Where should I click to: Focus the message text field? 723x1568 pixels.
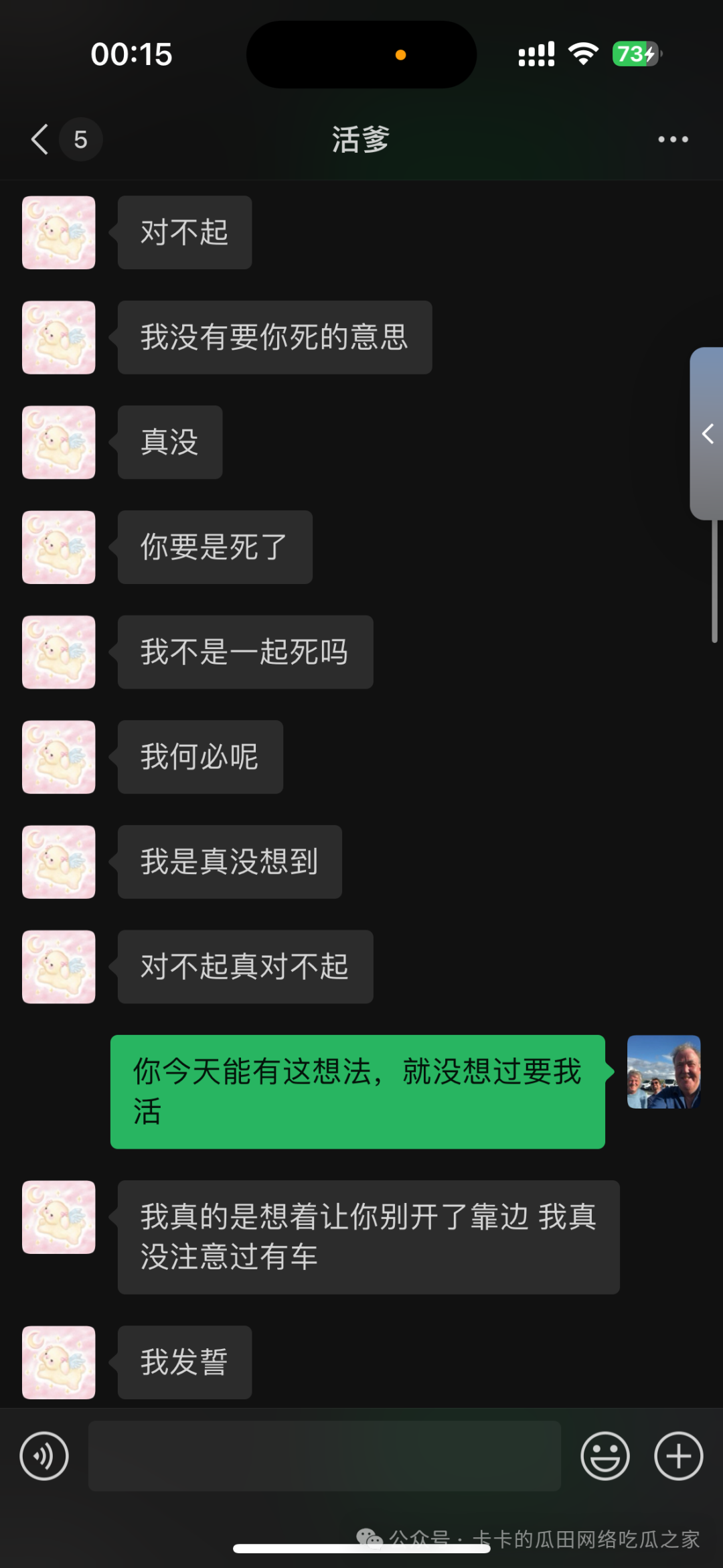[324, 1455]
